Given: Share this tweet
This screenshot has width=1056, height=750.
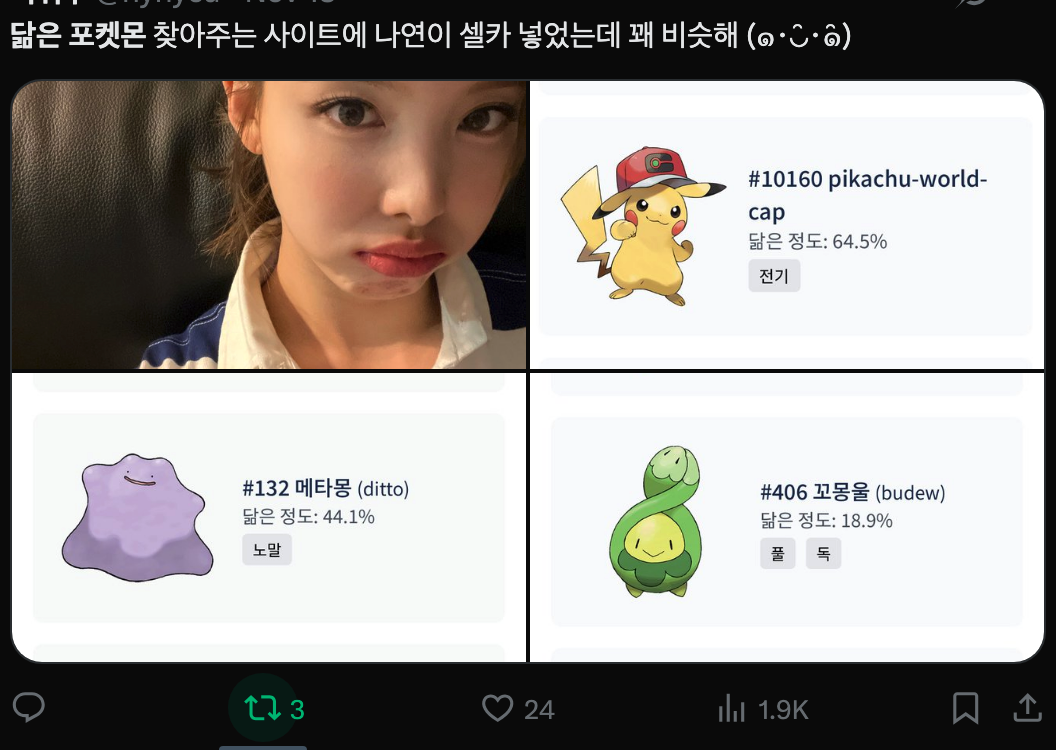Looking at the screenshot, I should (1027, 708).
